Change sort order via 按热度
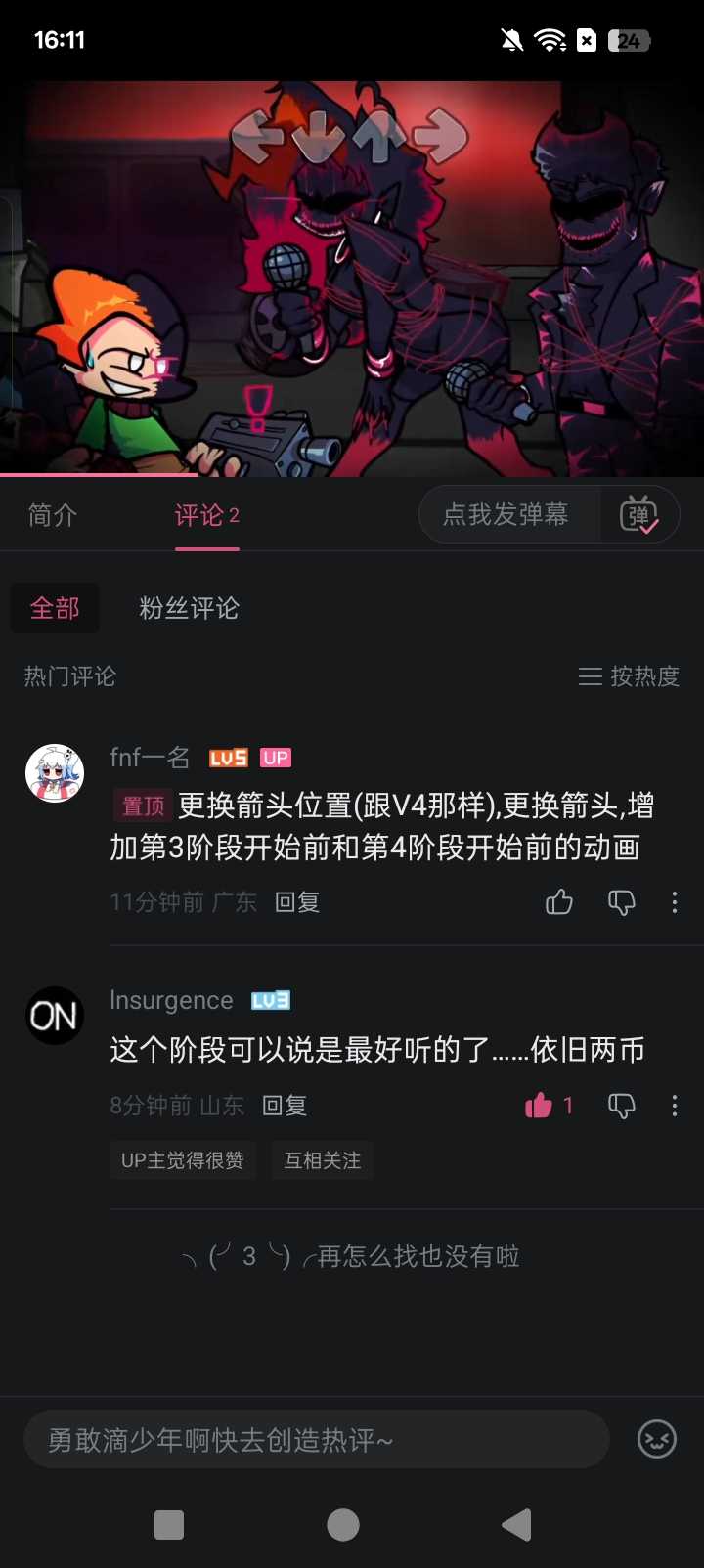The width and height of the screenshot is (704, 1568). (629, 676)
